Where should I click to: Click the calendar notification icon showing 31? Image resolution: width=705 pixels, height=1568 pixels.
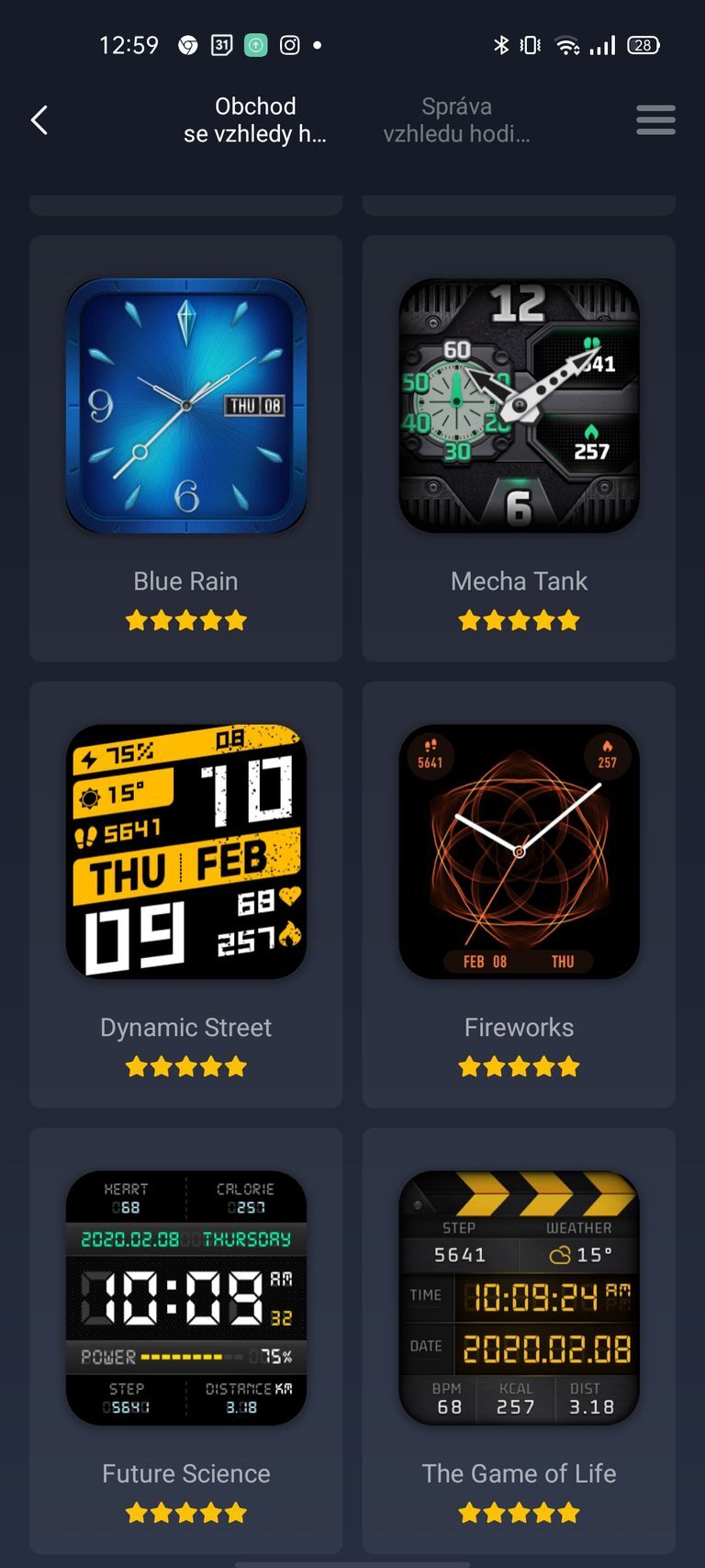pos(222,44)
